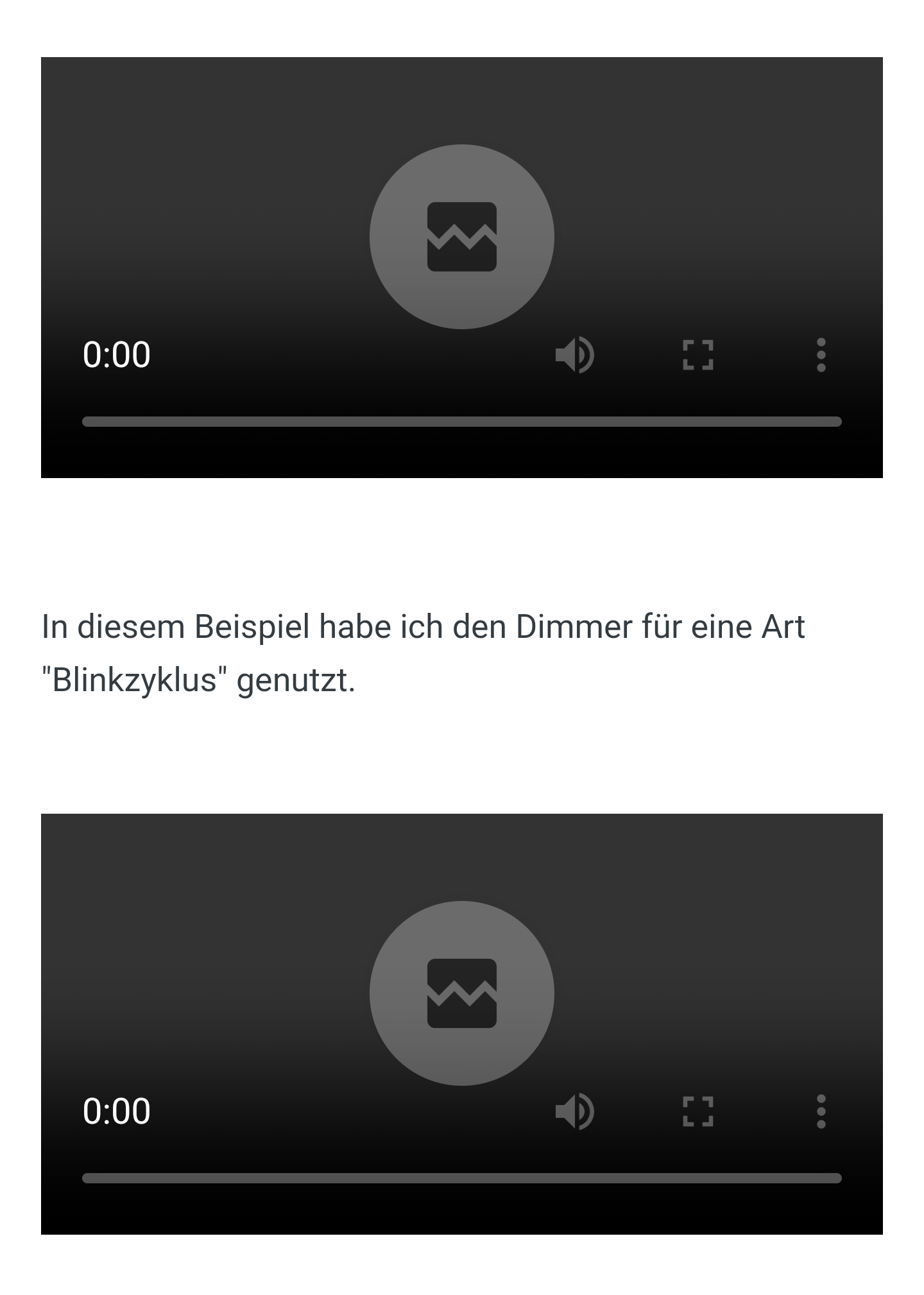Image resolution: width=924 pixels, height=1295 pixels.
Task: Mute the second video's volume
Action: click(x=574, y=1111)
